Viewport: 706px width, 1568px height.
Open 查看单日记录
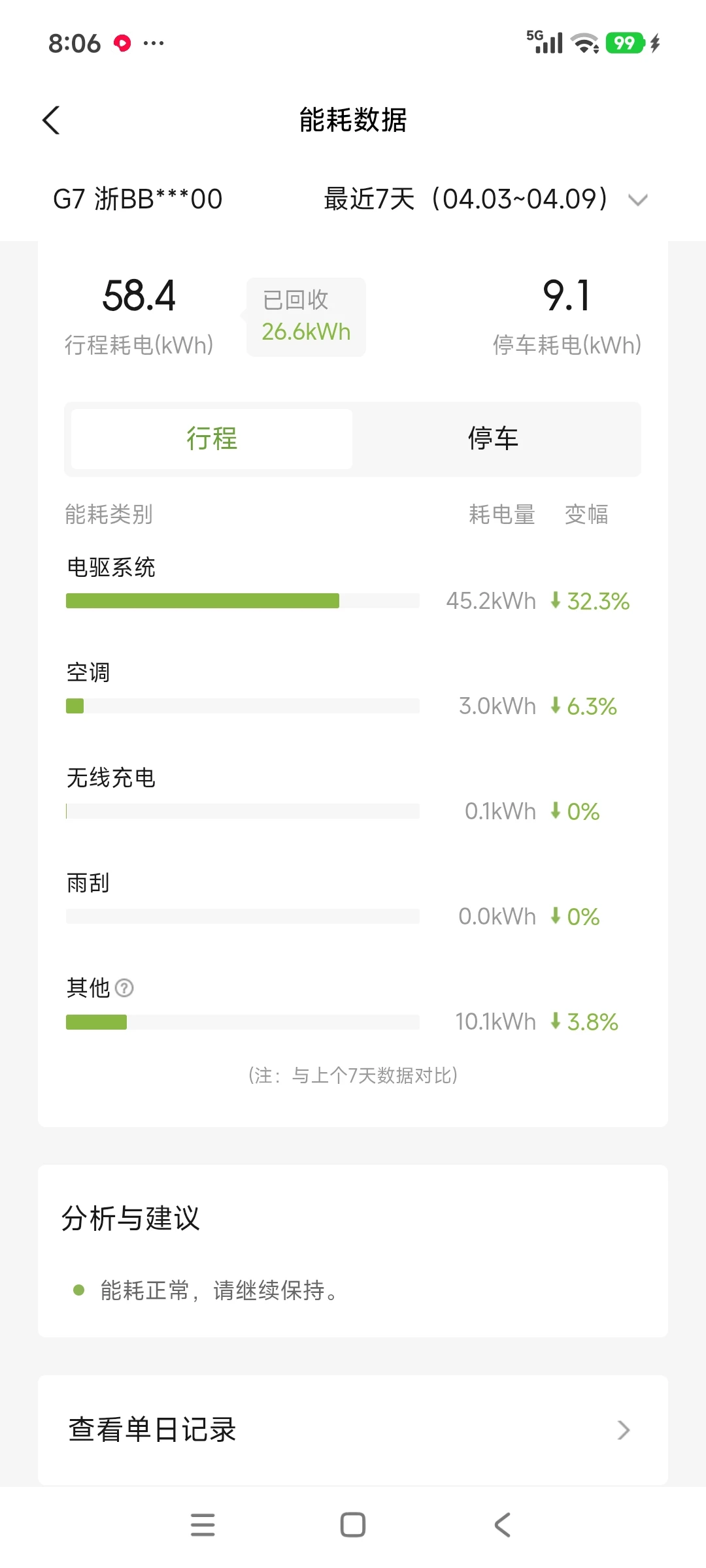click(353, 1430)
